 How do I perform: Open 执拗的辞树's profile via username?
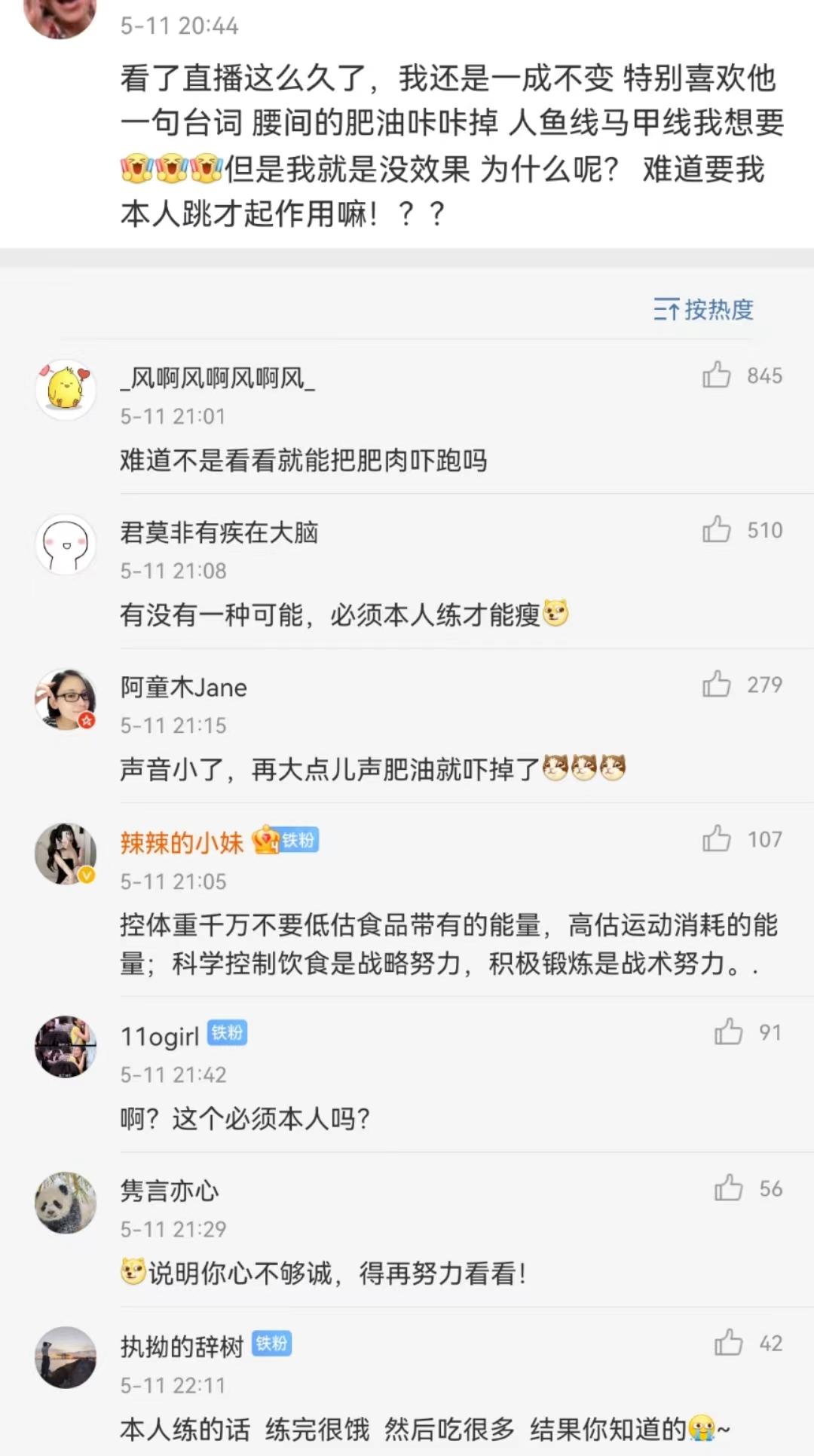(181, 1345)
